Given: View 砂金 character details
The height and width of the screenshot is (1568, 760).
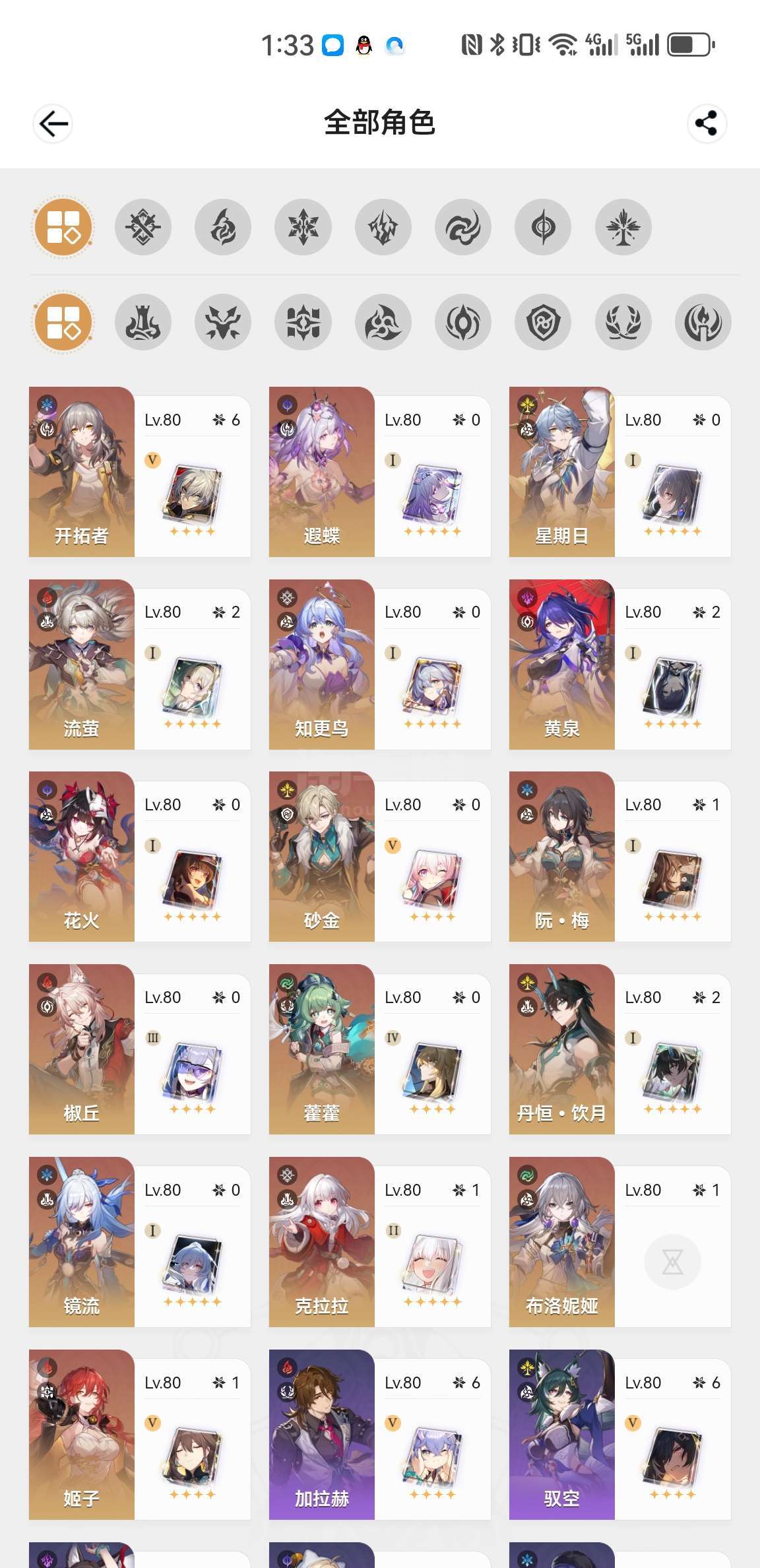Looking at the screenshot, I should 380,857.
